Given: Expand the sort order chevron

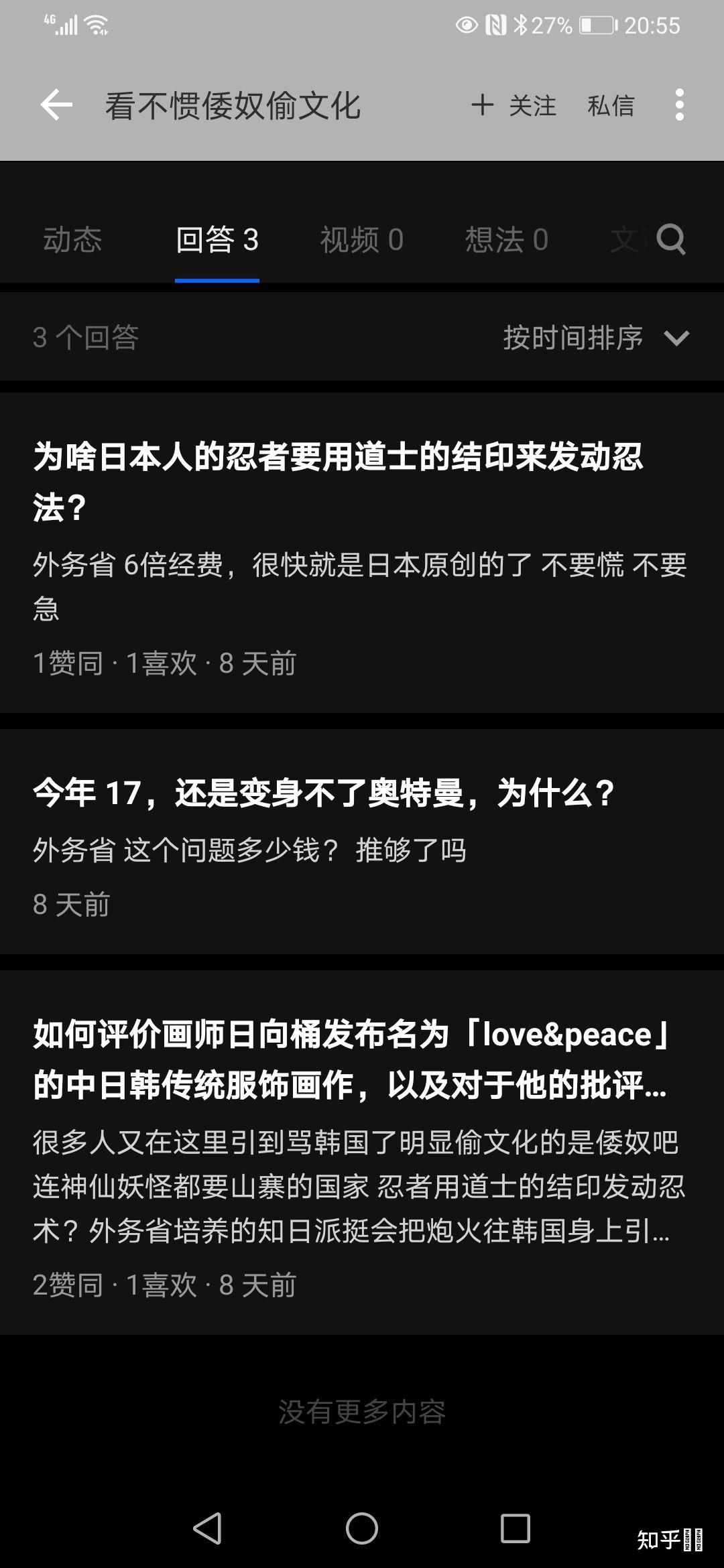Looking at the screenshot, I should [677, 339].
